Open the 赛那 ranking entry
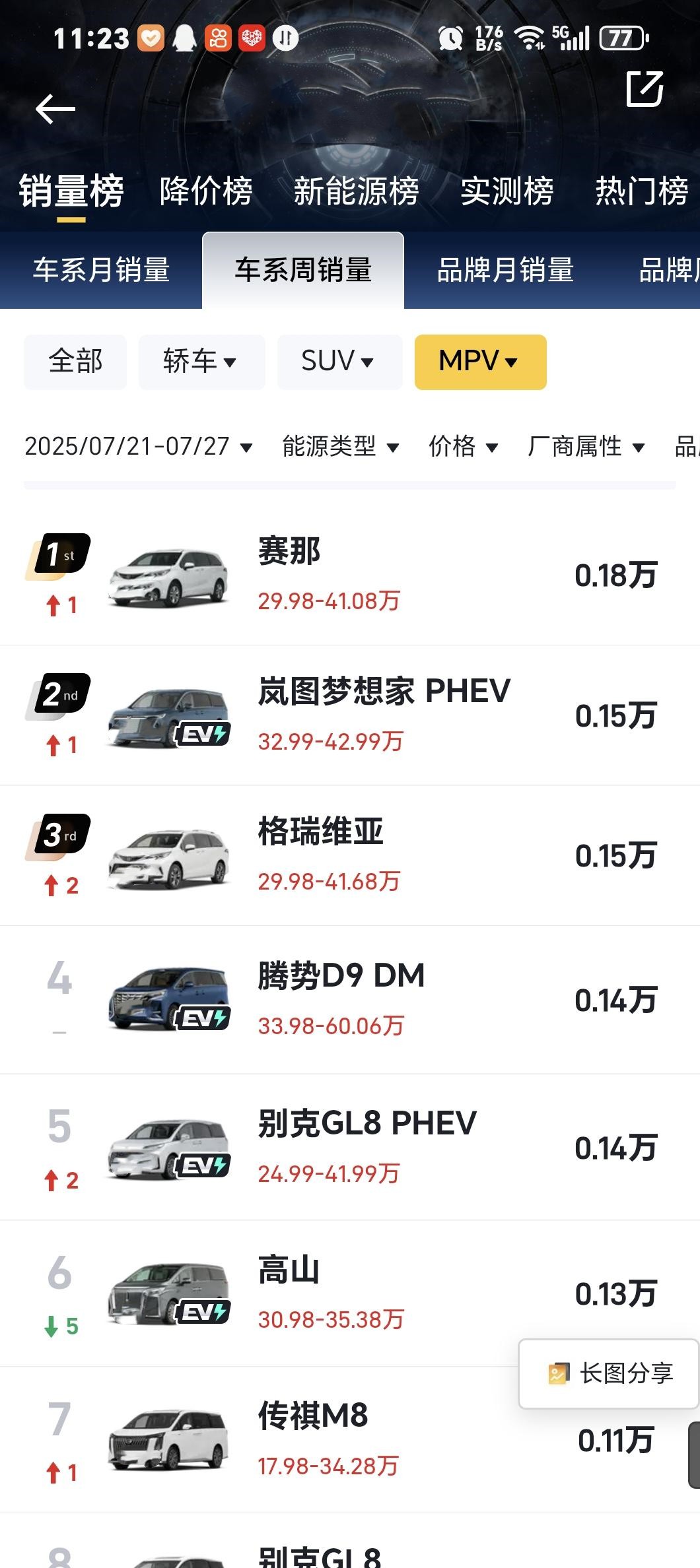This screenshot has width=700, height=1568. [x=350, y=575]
